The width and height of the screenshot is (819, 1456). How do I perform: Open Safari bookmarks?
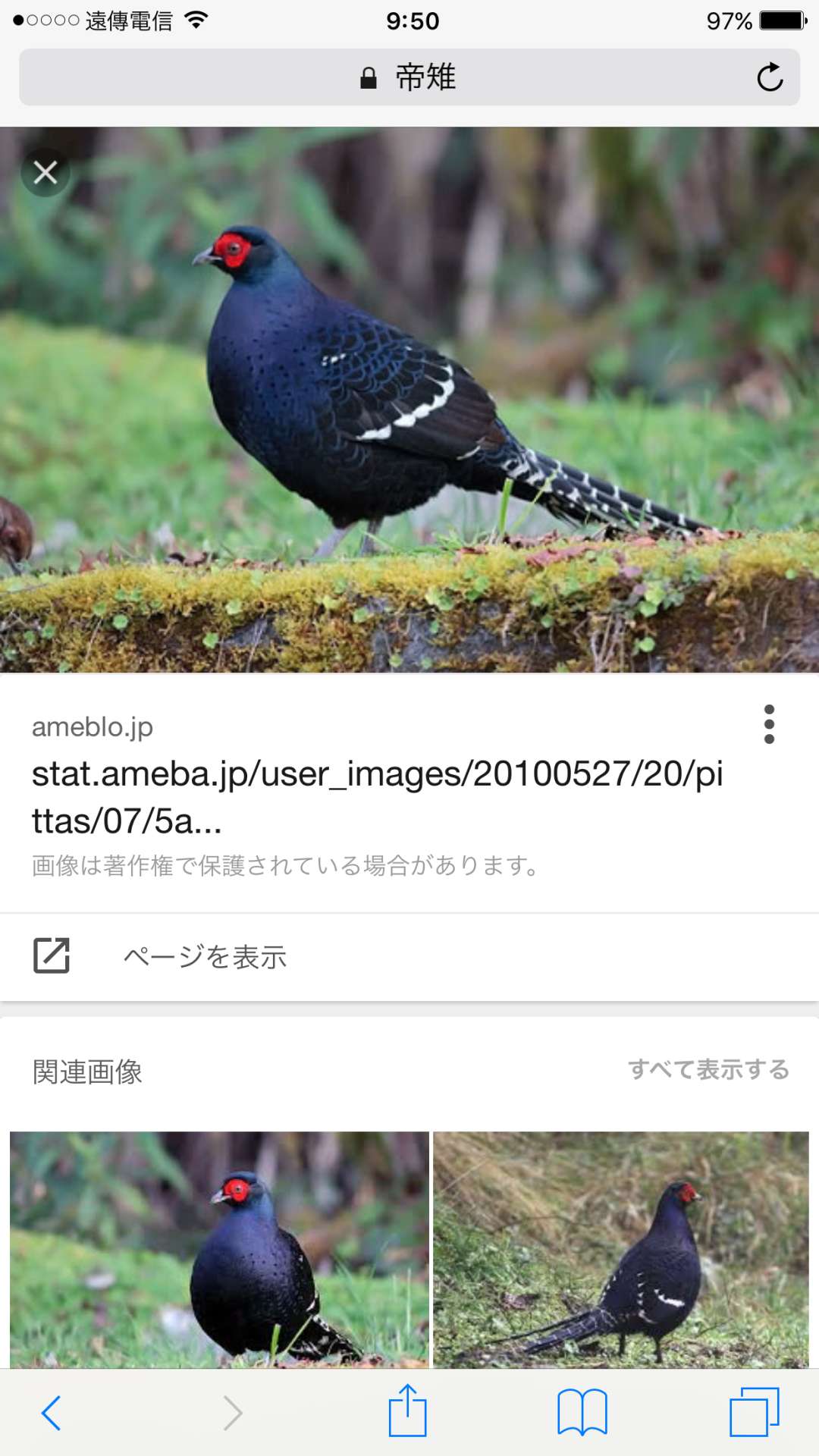582,1412
